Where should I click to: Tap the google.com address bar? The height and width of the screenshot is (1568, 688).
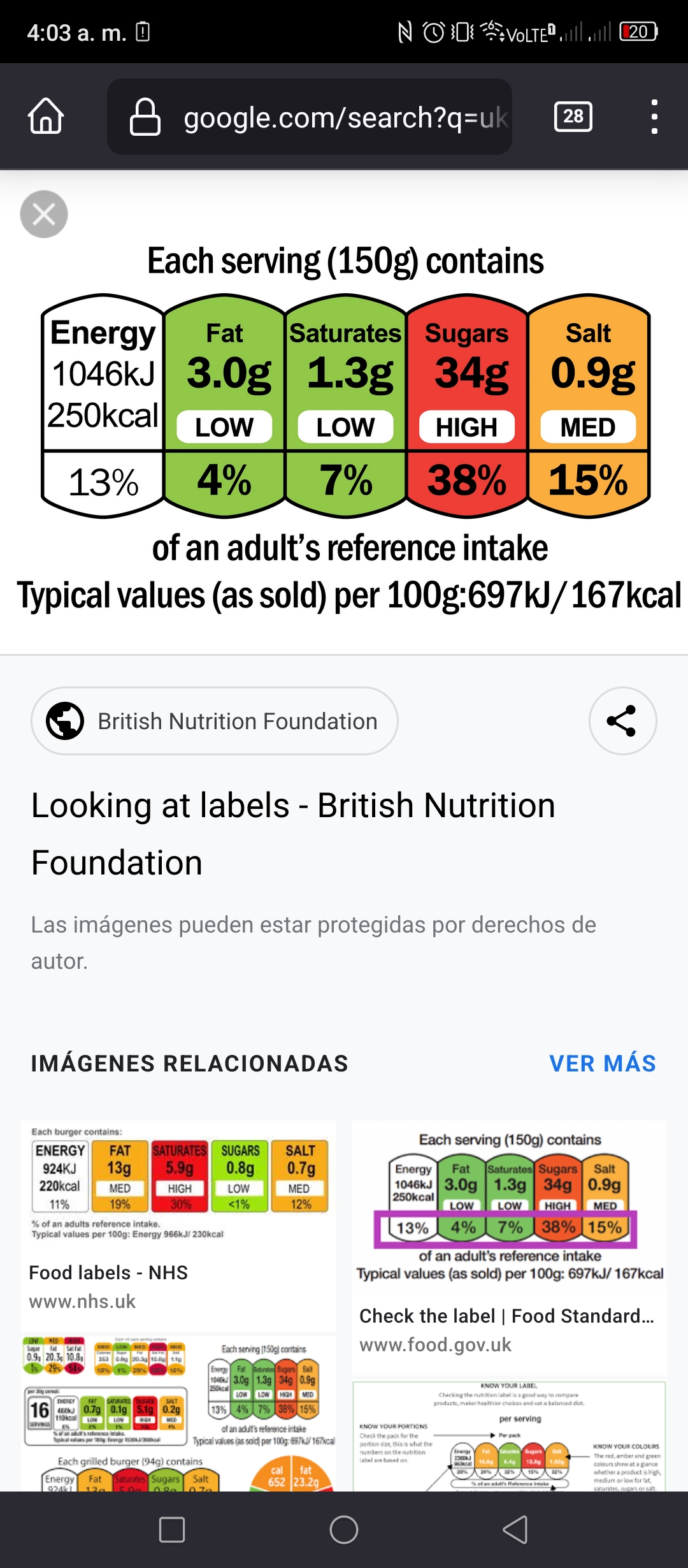click(x=310, y=117)
